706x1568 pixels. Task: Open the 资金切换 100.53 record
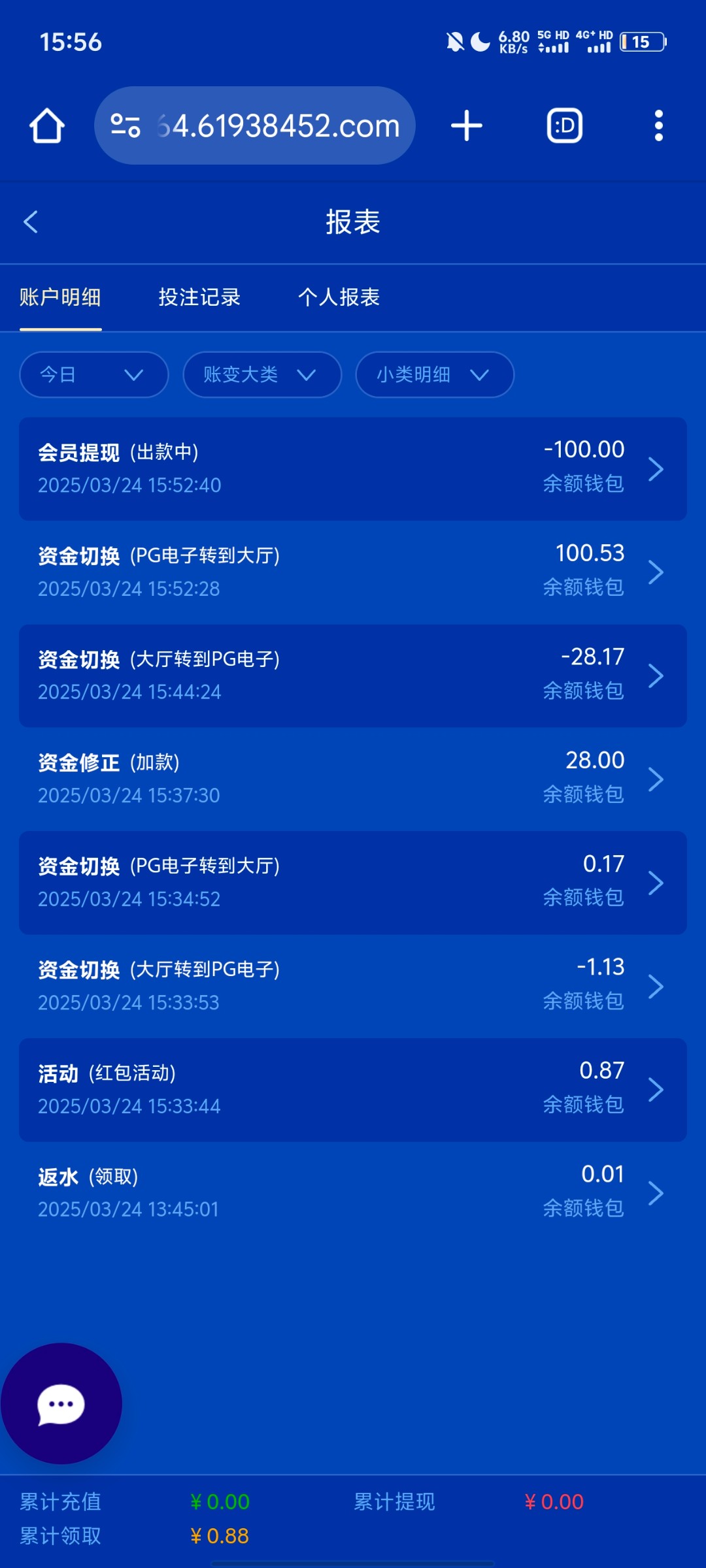(353, 572)
